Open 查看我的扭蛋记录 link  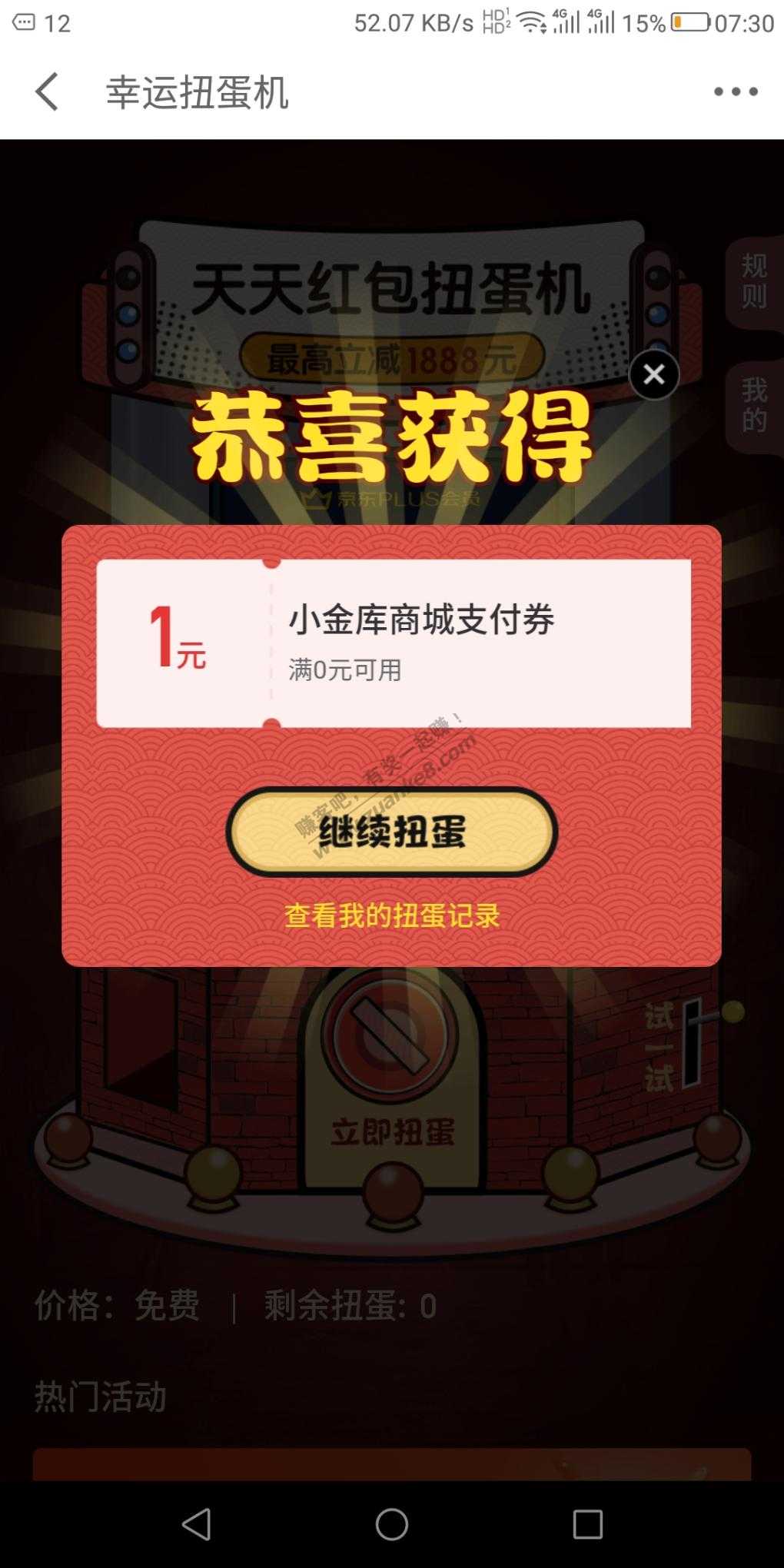tap(392, 916)
